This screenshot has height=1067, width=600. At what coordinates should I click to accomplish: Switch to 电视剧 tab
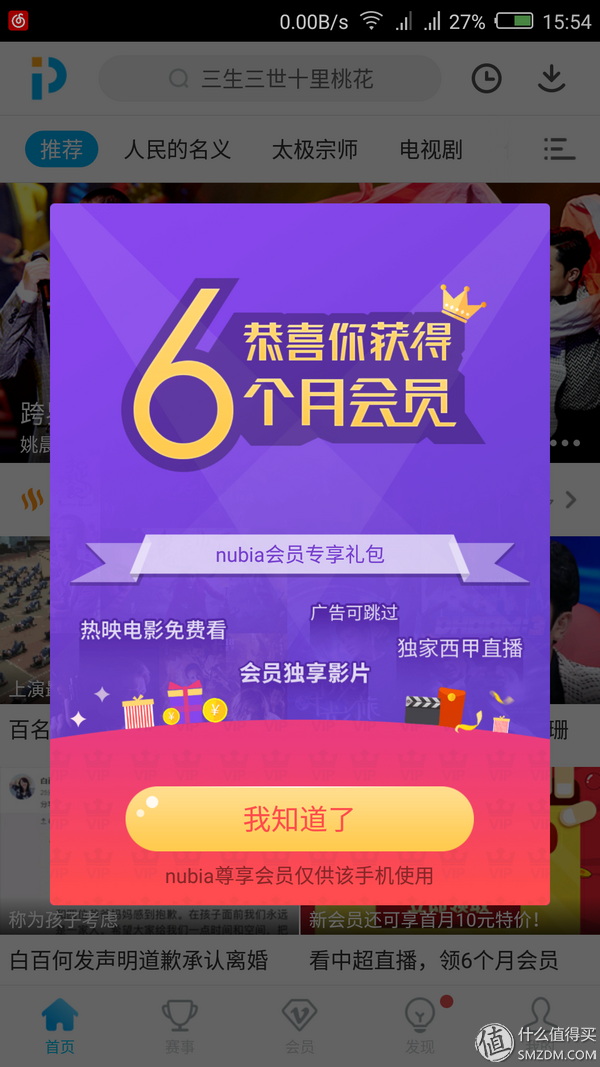(431, 150)
